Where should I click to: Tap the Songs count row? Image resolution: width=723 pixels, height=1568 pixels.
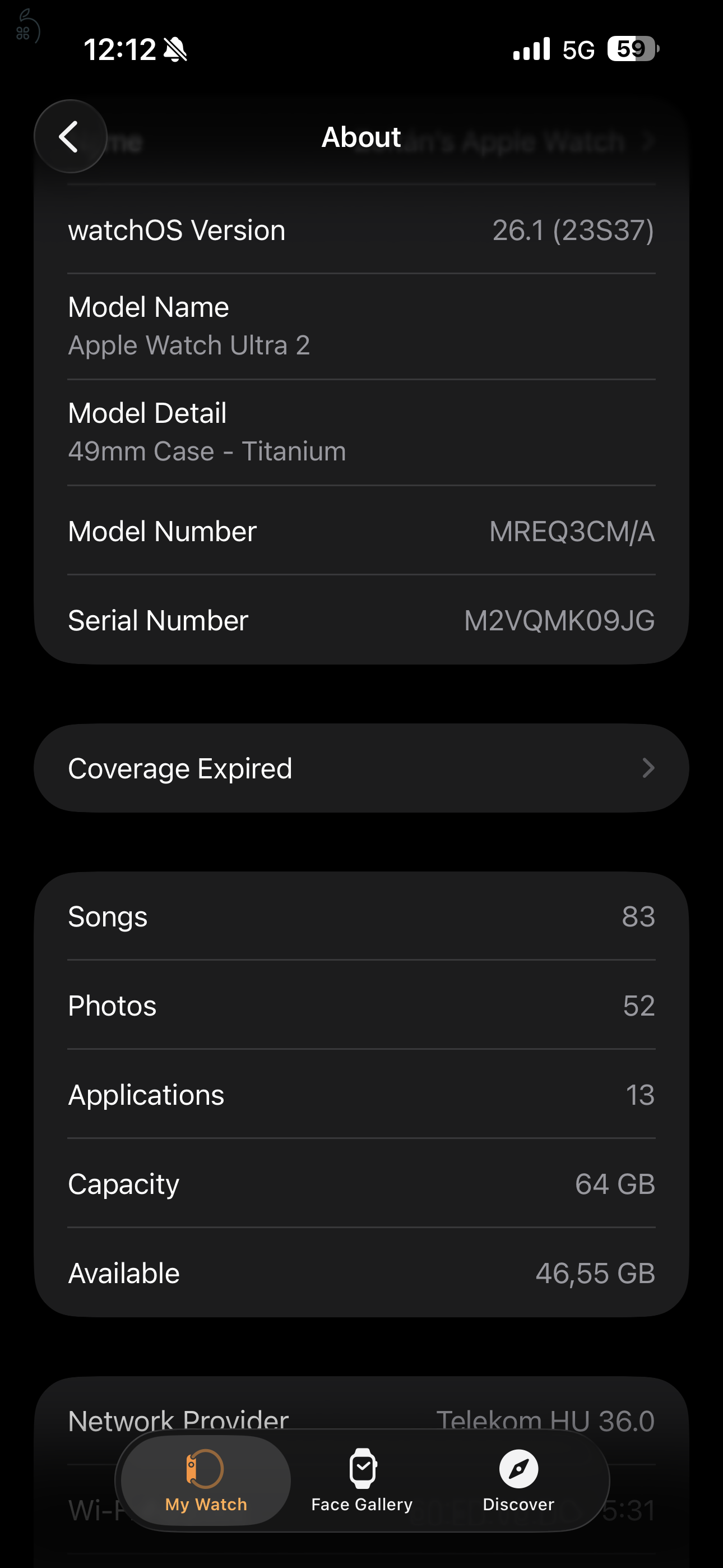pyautogui.click(x=361, y=916)
